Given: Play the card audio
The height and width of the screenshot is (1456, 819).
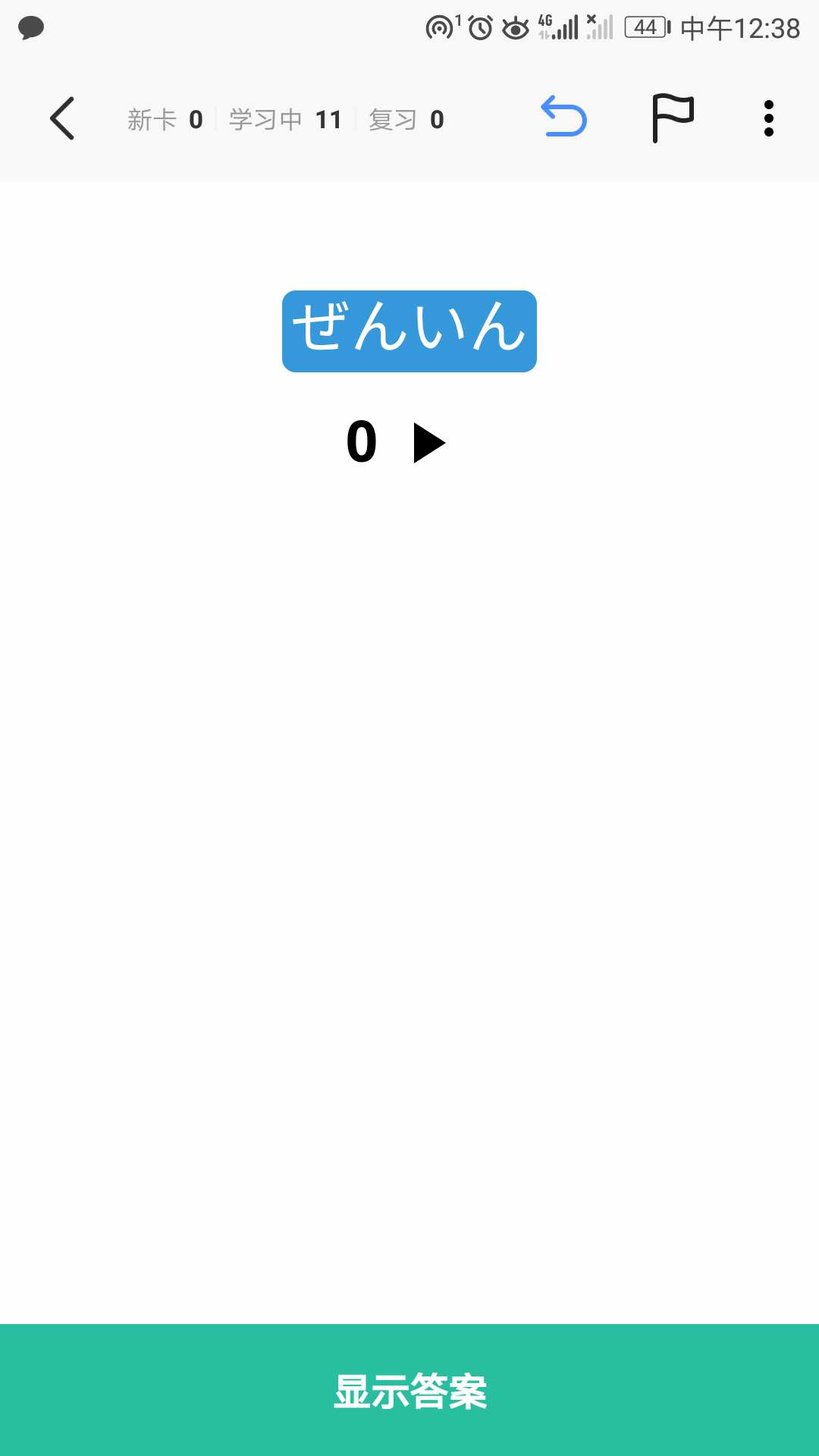Looking at the screenshot, I should pyautogui.click(x=429, y=443).
